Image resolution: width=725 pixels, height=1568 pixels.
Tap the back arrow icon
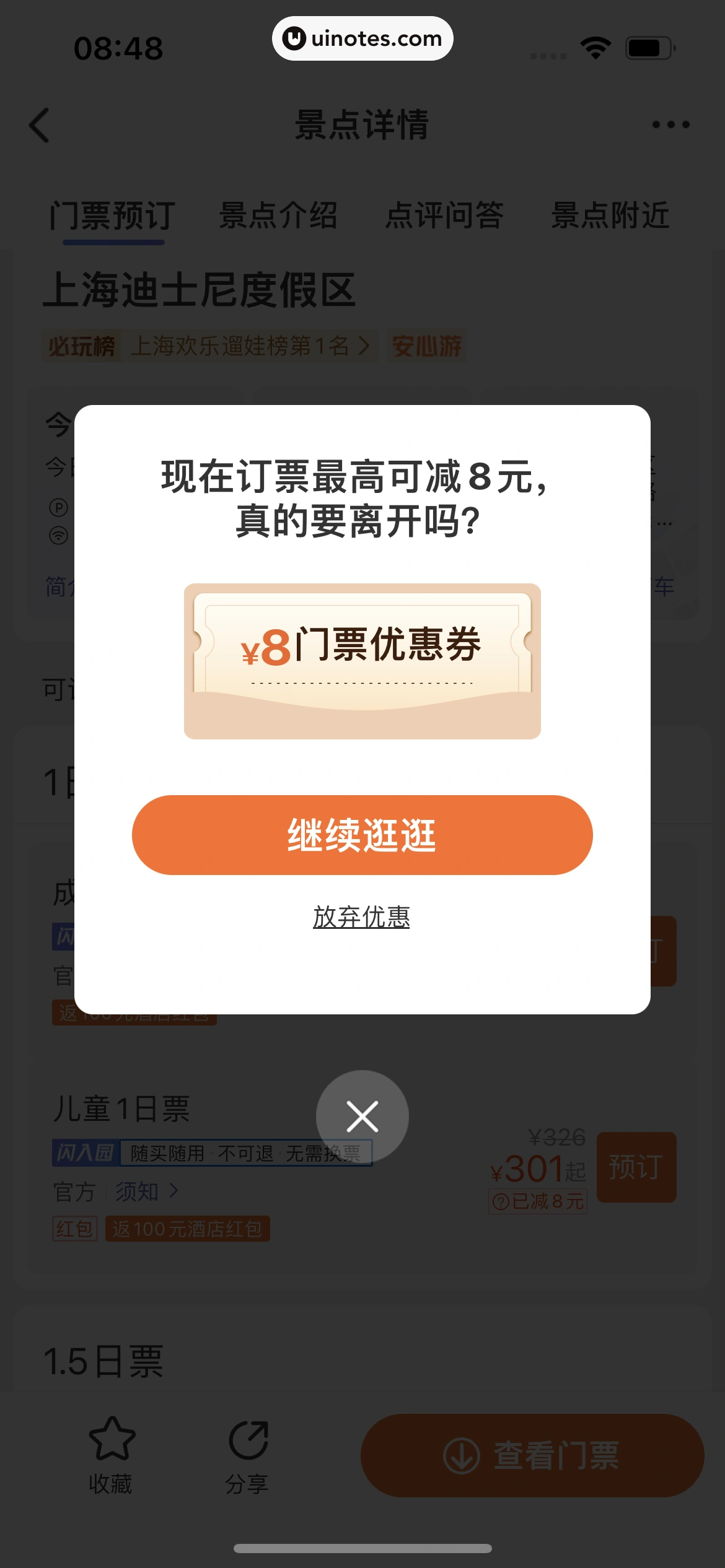point(39,126)
